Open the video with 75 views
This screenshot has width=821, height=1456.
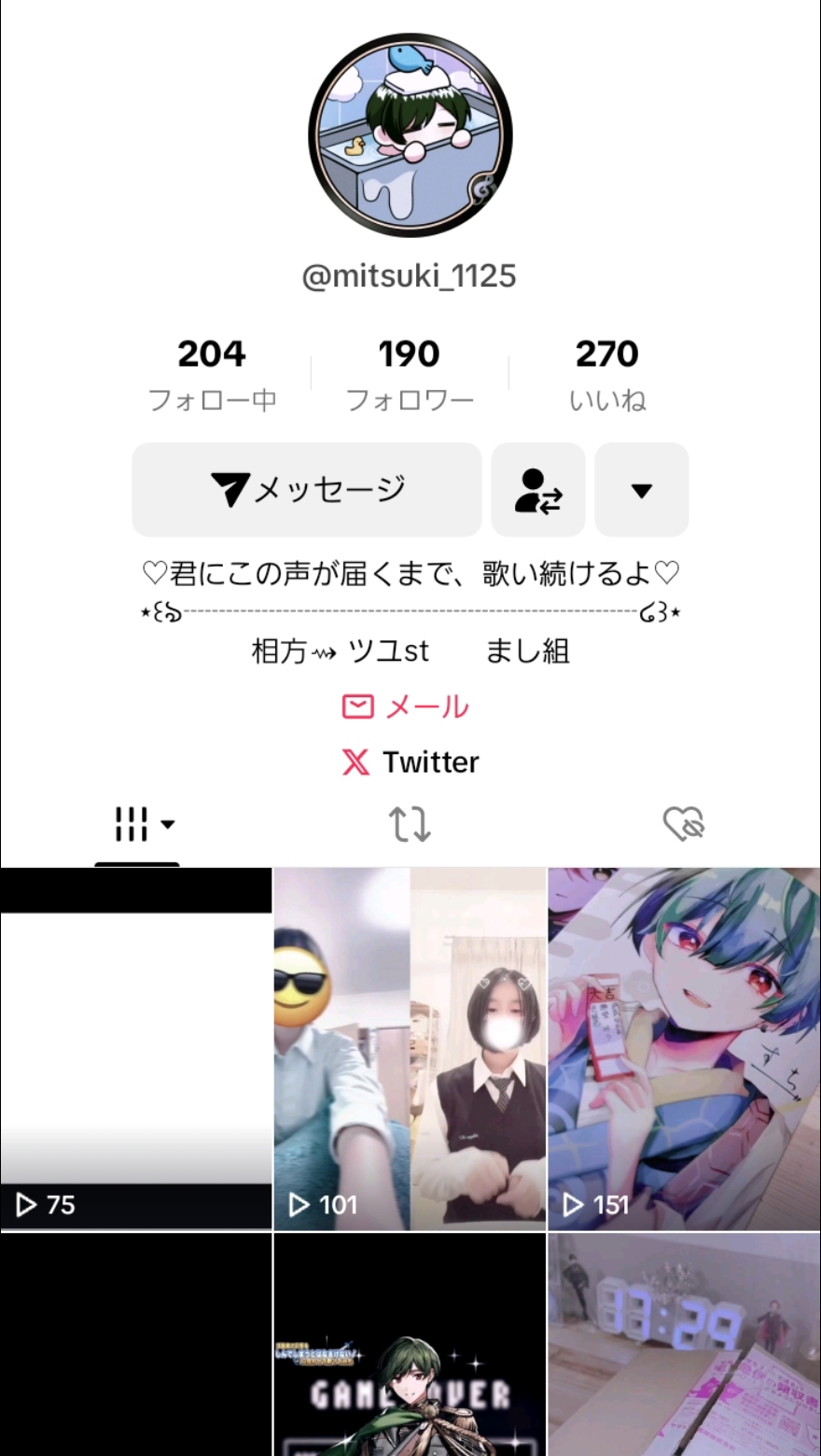tap(136, 1048)
